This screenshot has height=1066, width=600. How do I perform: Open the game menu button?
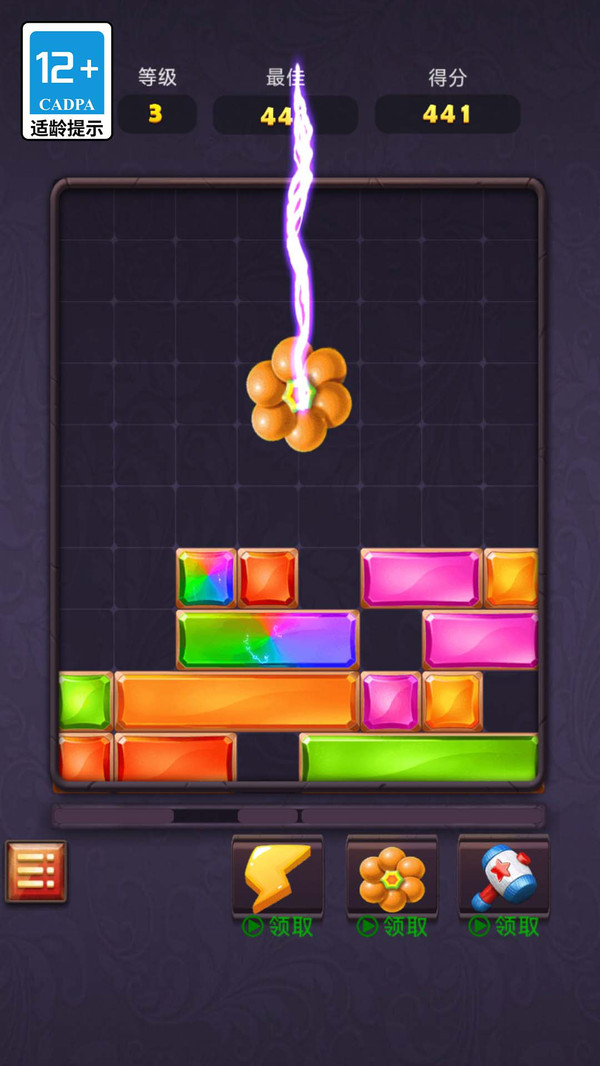36,871
